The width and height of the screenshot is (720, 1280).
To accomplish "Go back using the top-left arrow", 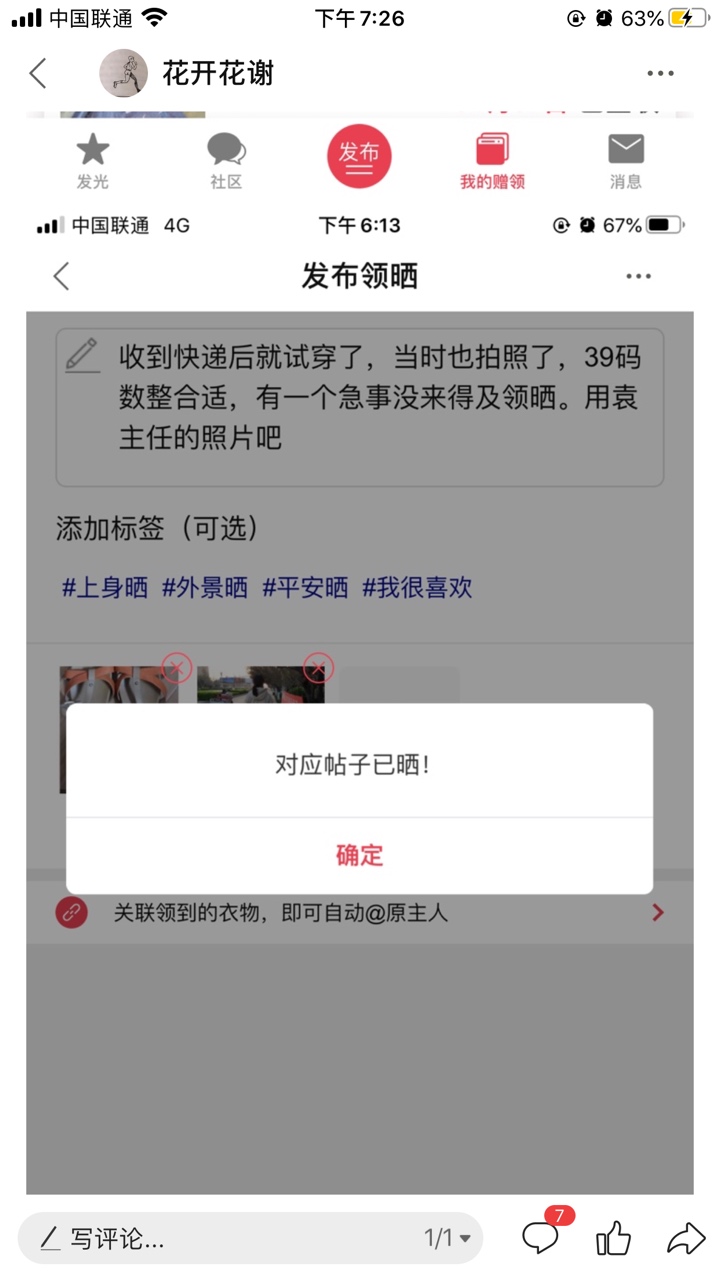I will pos(38,73).
